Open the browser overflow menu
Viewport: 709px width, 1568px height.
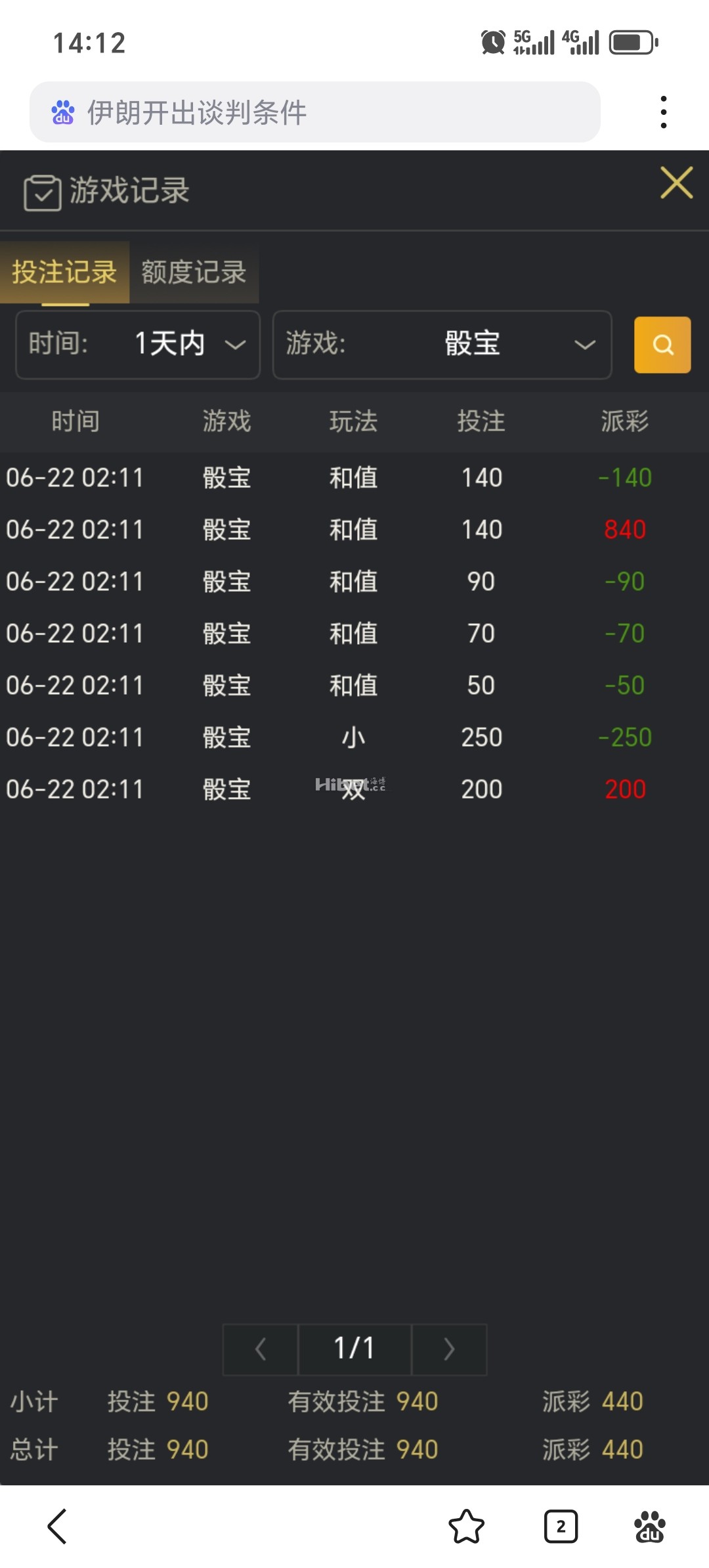(x=664, y=112)
